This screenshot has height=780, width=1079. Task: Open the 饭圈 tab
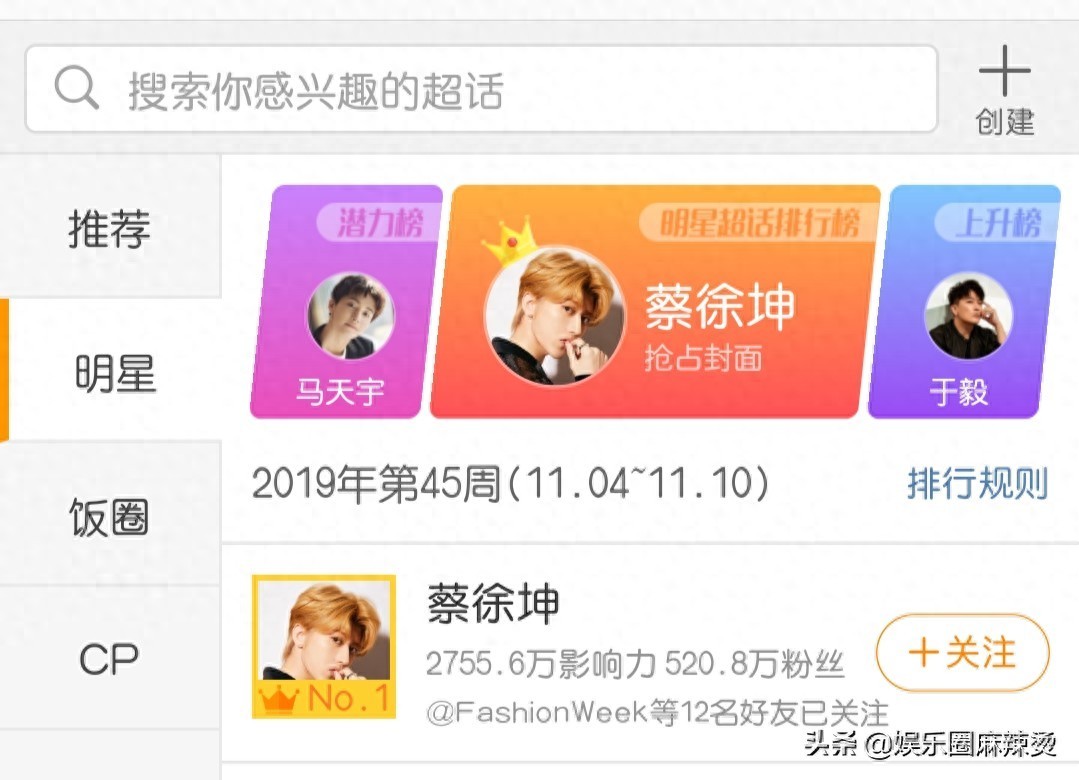point(110,516)
